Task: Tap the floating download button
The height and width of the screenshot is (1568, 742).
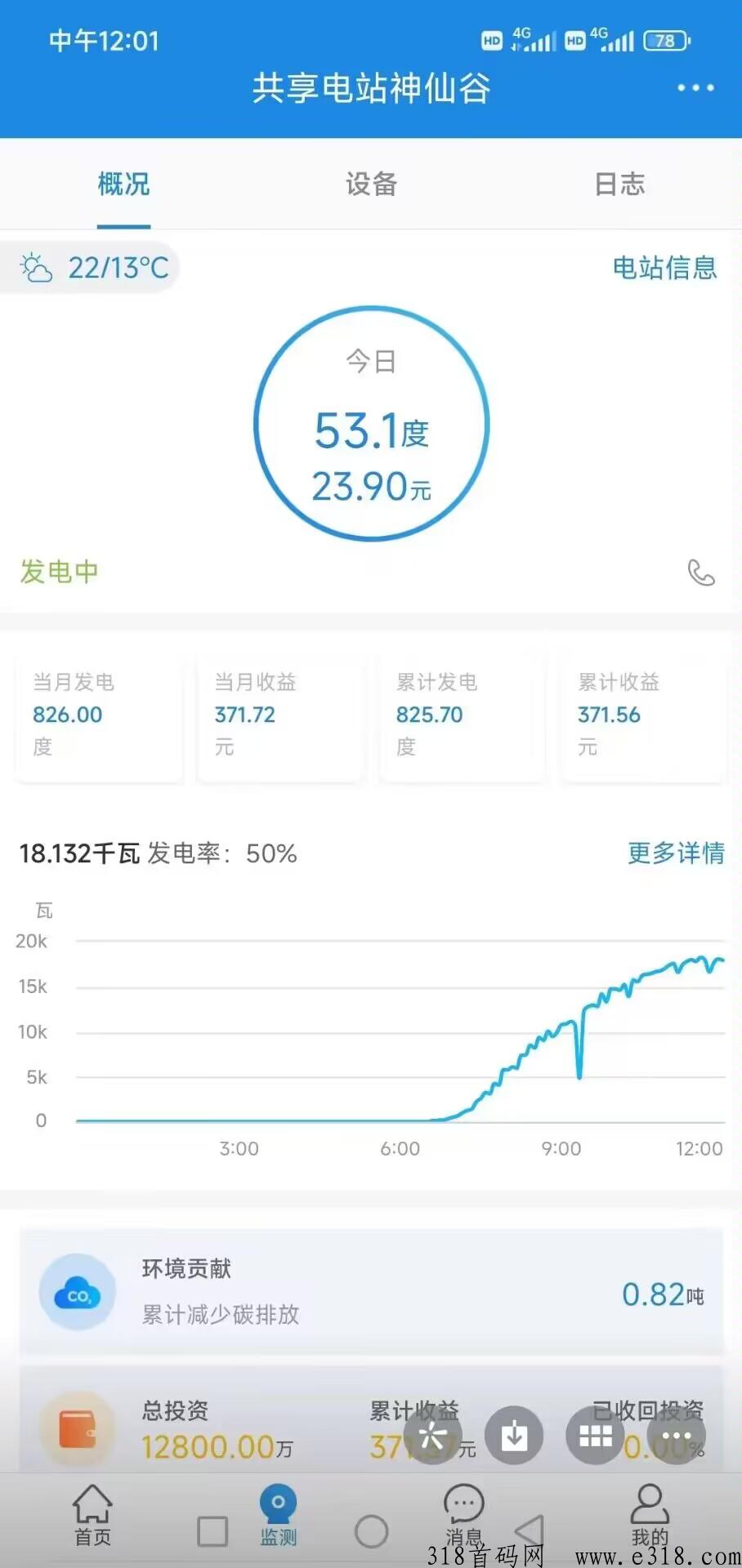Action: pyautogui.click(x=514, y=1435)
